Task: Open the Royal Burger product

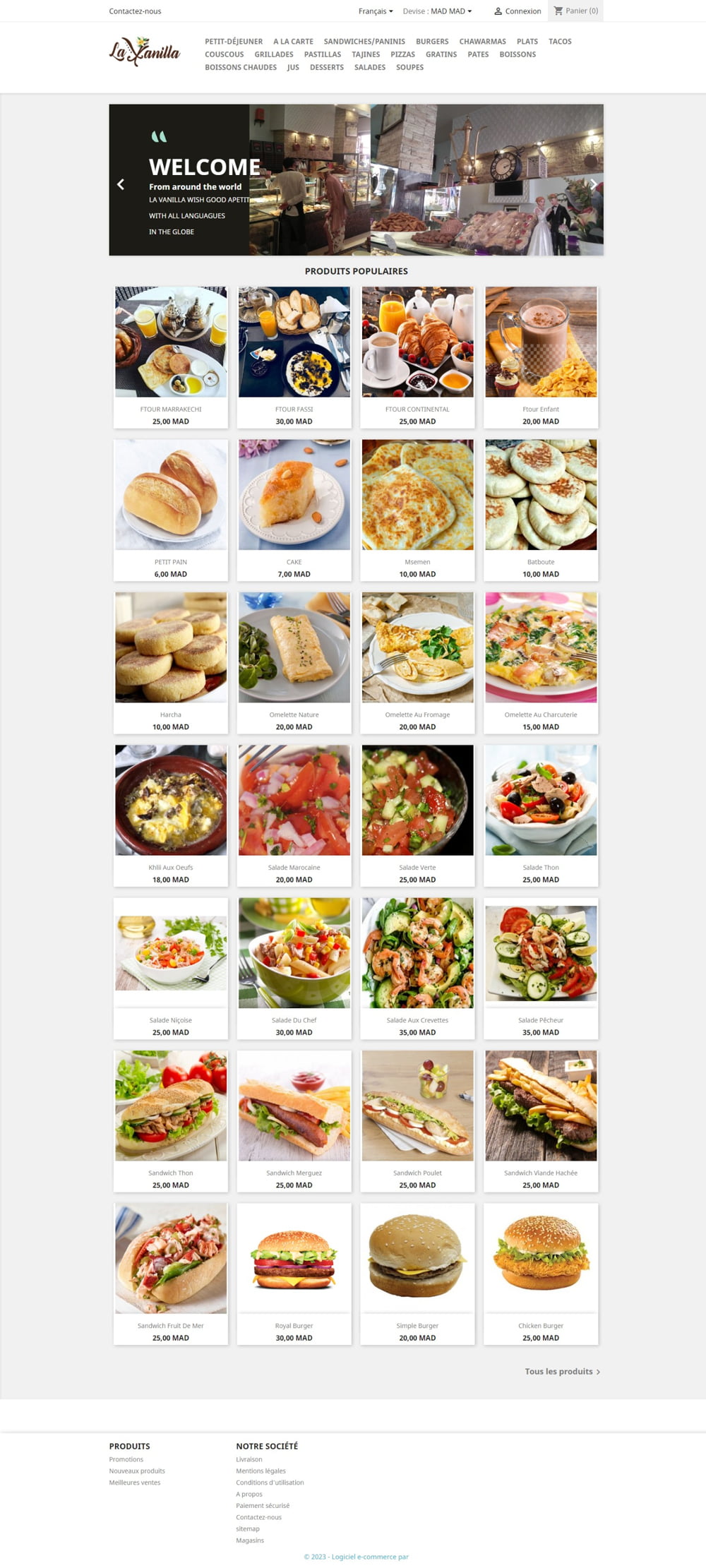Action: pyautogui.click(x=294, y=1273)
